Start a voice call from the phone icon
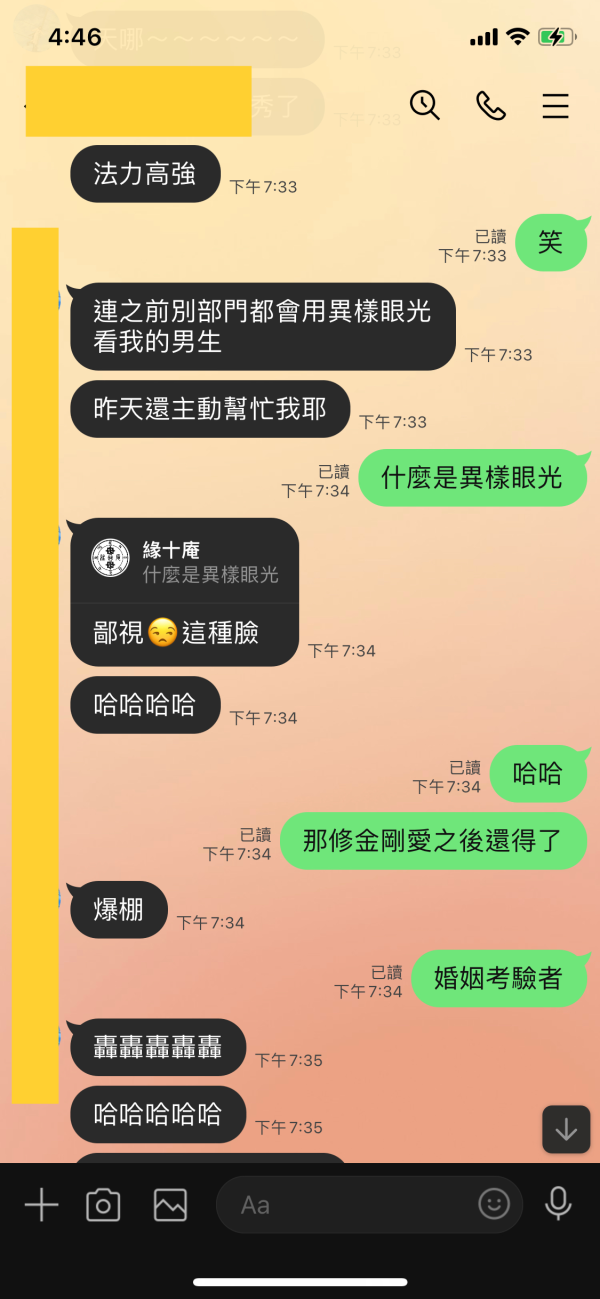 490,105
